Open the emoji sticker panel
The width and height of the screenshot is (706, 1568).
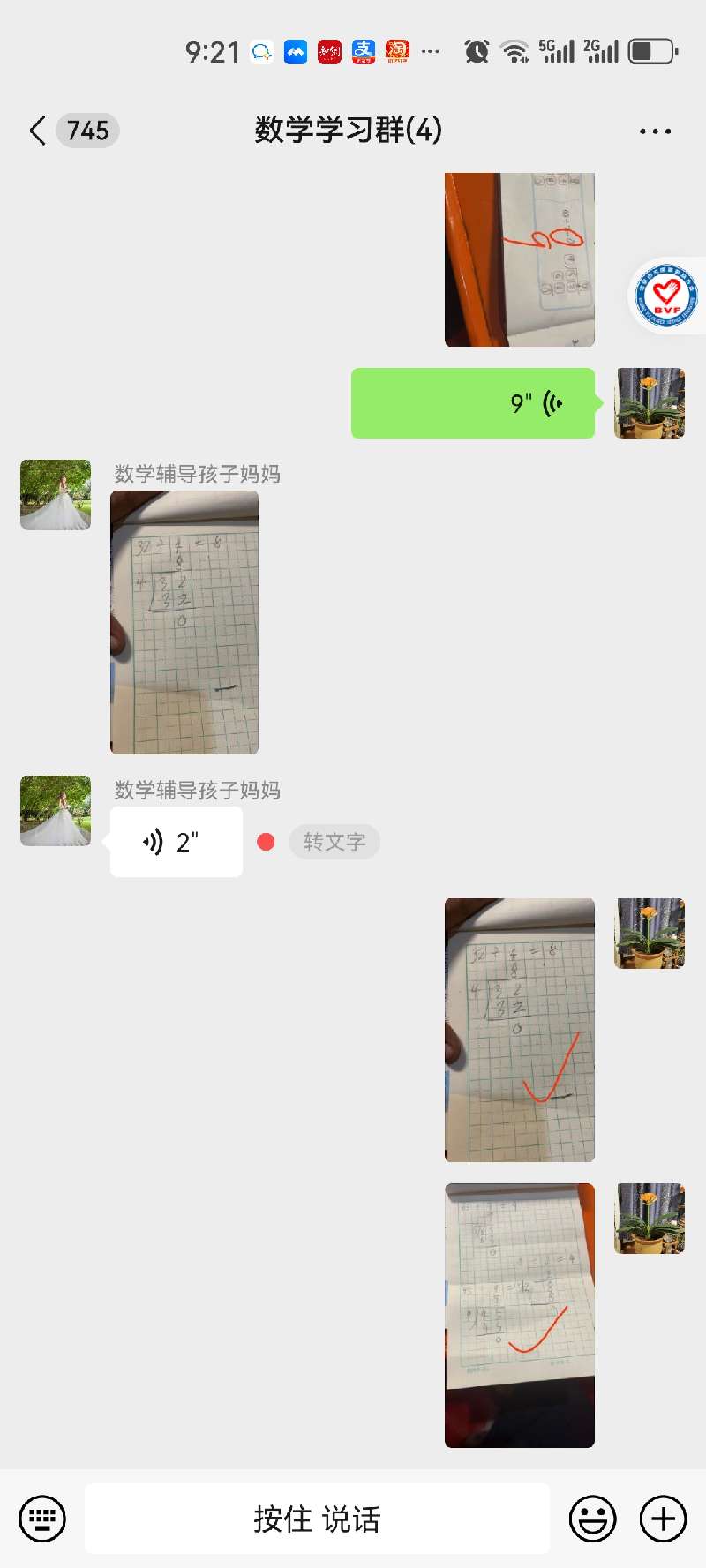click(592, 1519)
